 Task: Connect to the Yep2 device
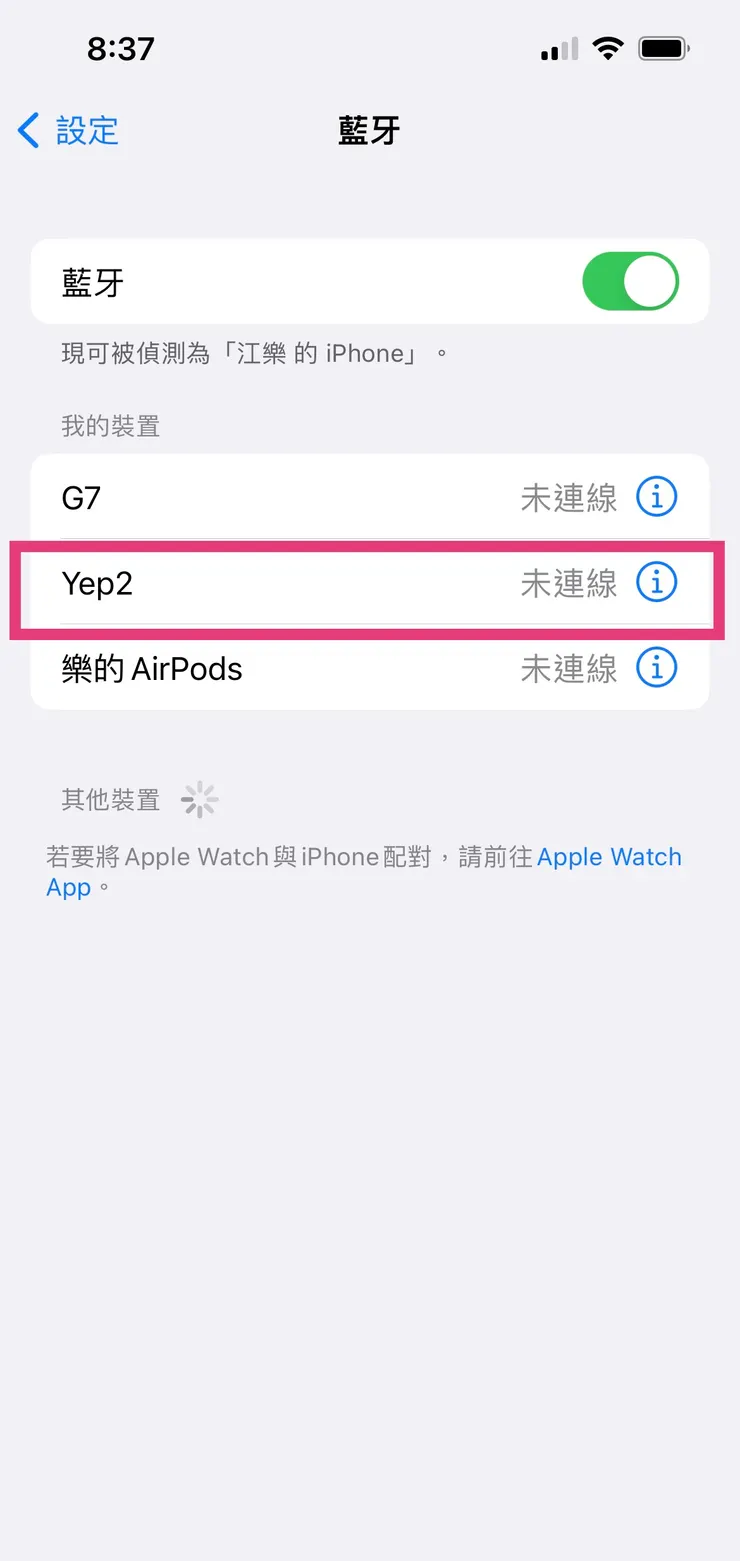250,582
